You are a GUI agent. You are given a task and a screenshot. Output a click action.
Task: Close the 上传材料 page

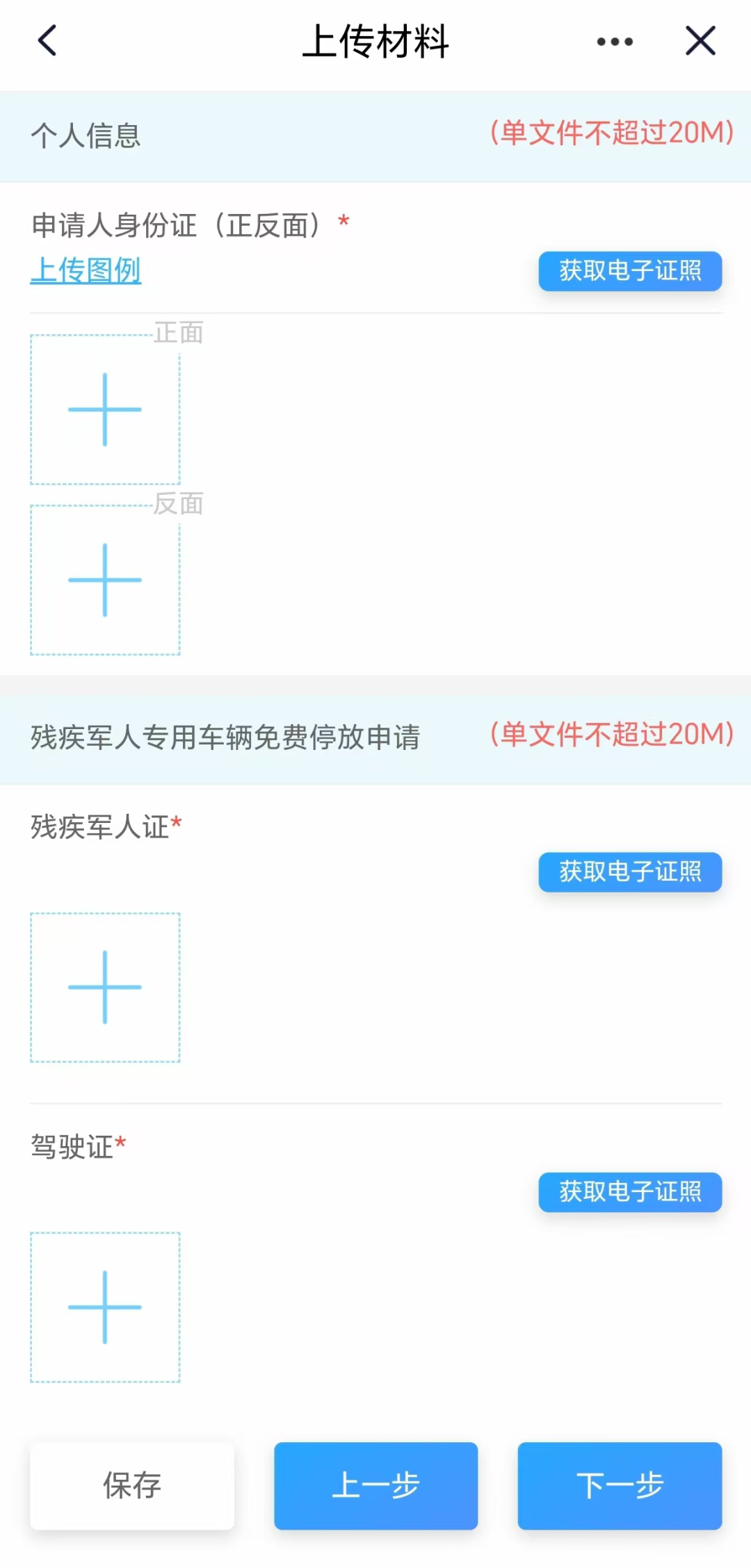[x=700, y=40]
